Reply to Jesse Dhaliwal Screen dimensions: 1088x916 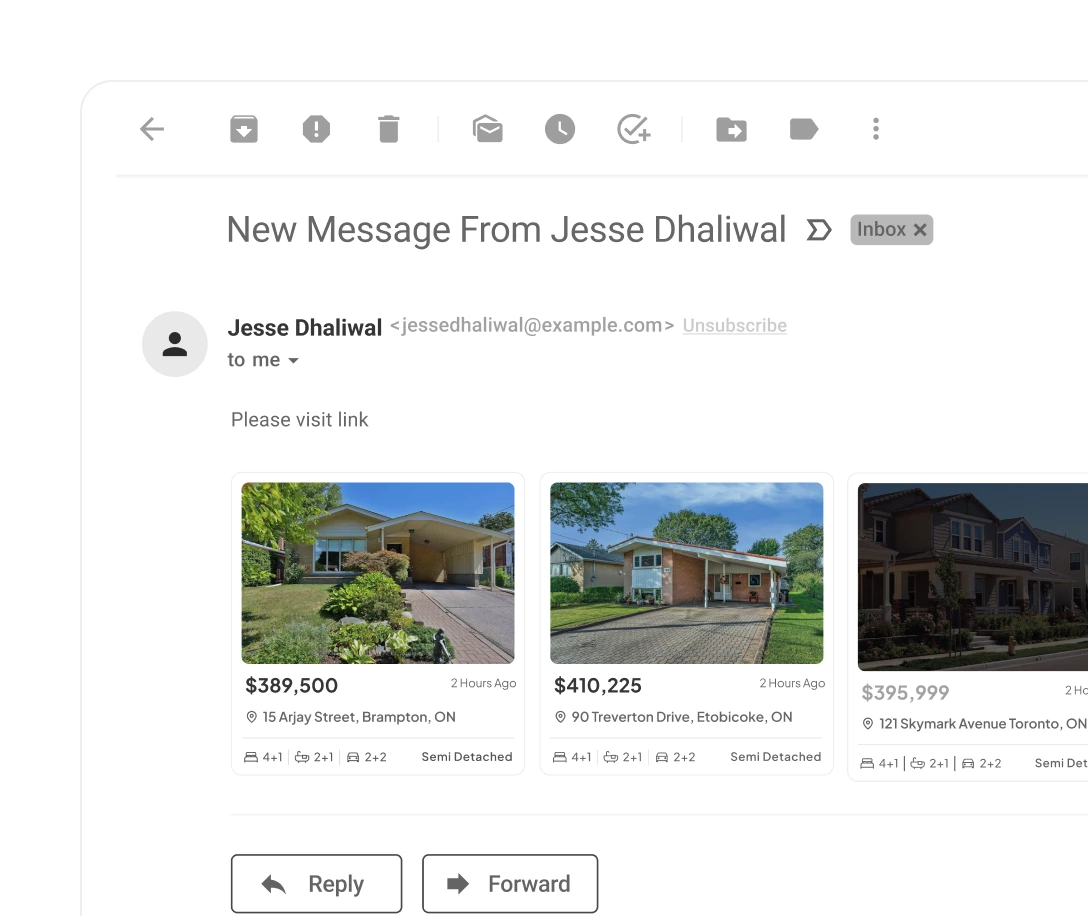pyautogui.click(x=316, y=884)
